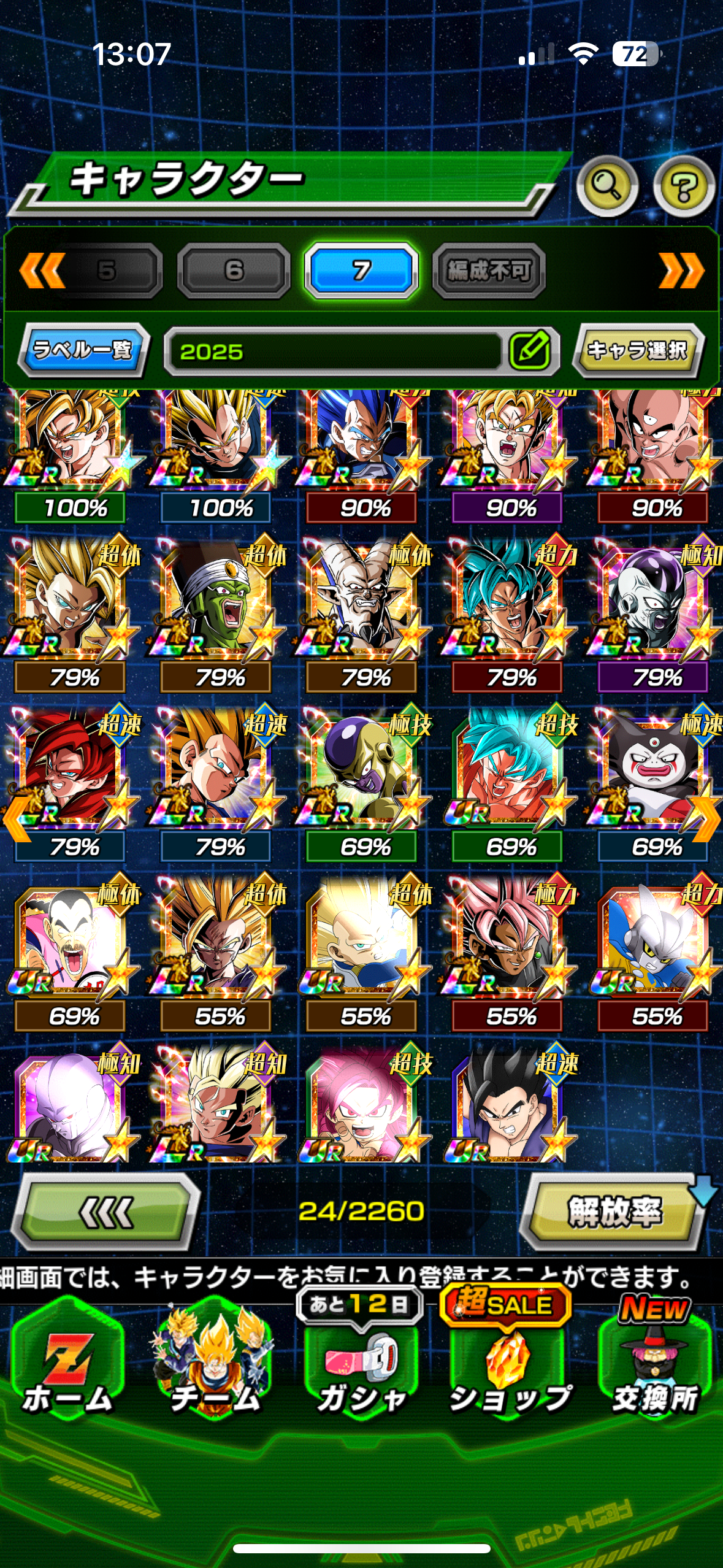
Task: Tap the キャラ選択 button
Action: point(638,350)
